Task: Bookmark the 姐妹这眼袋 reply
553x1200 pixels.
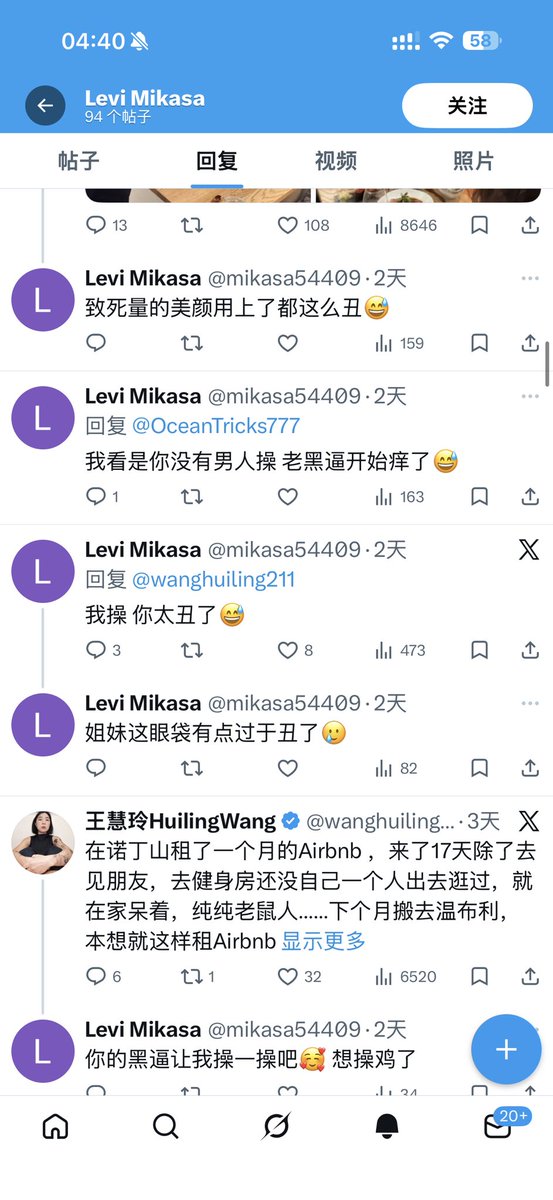Action: [479, 768]
